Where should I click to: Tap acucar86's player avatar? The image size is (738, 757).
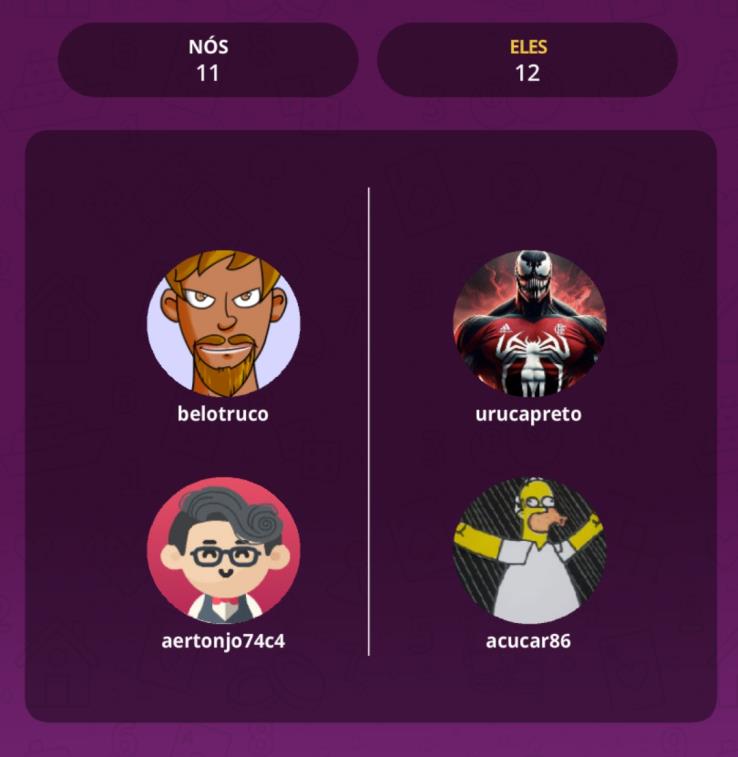(529, 552)
